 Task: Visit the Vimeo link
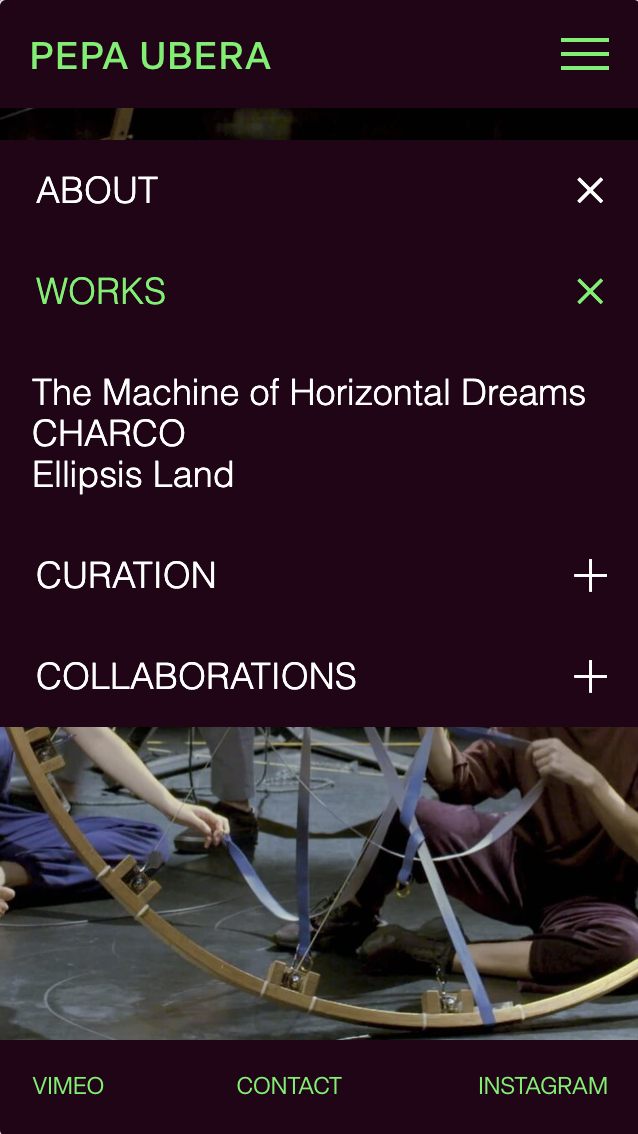coord(68,1086)
